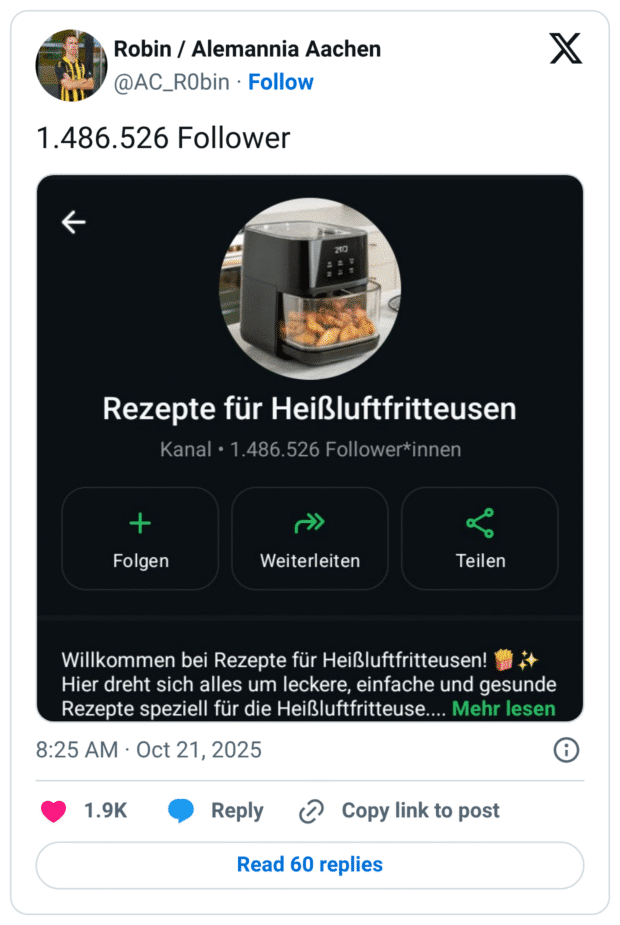Screen dimensions: 620x925
Task: Reply to Robin's post
Action: [x=216, y=811]
